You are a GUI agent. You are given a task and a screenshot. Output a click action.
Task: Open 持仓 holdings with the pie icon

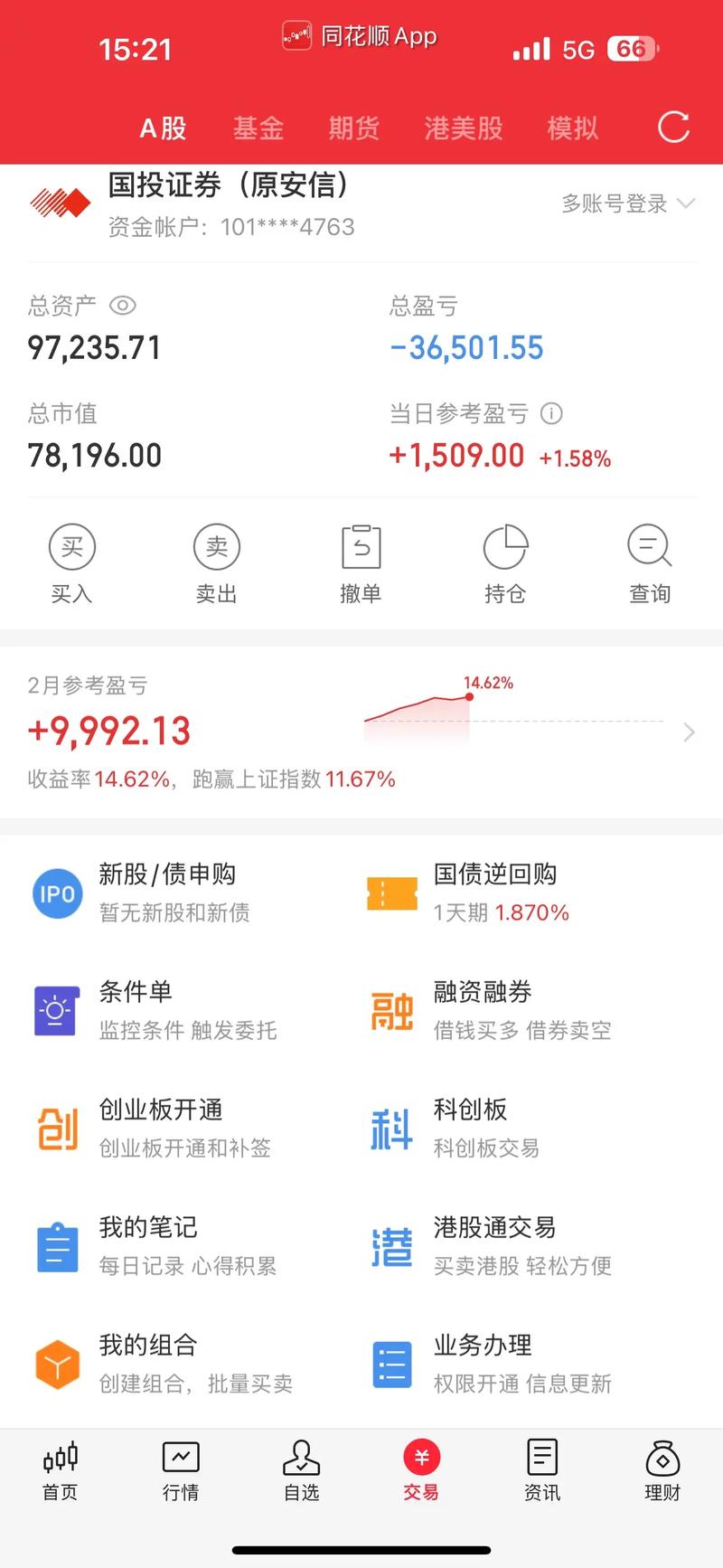coord(505,547)
